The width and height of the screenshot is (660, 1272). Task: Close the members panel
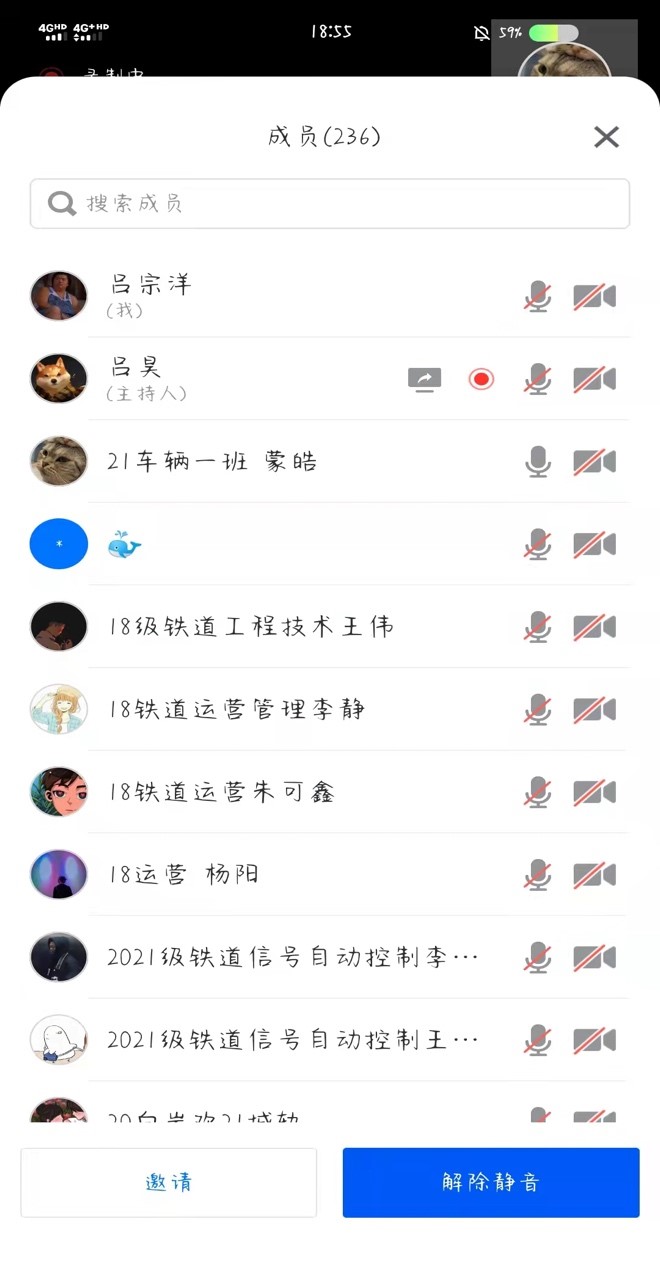coord(606,137)
